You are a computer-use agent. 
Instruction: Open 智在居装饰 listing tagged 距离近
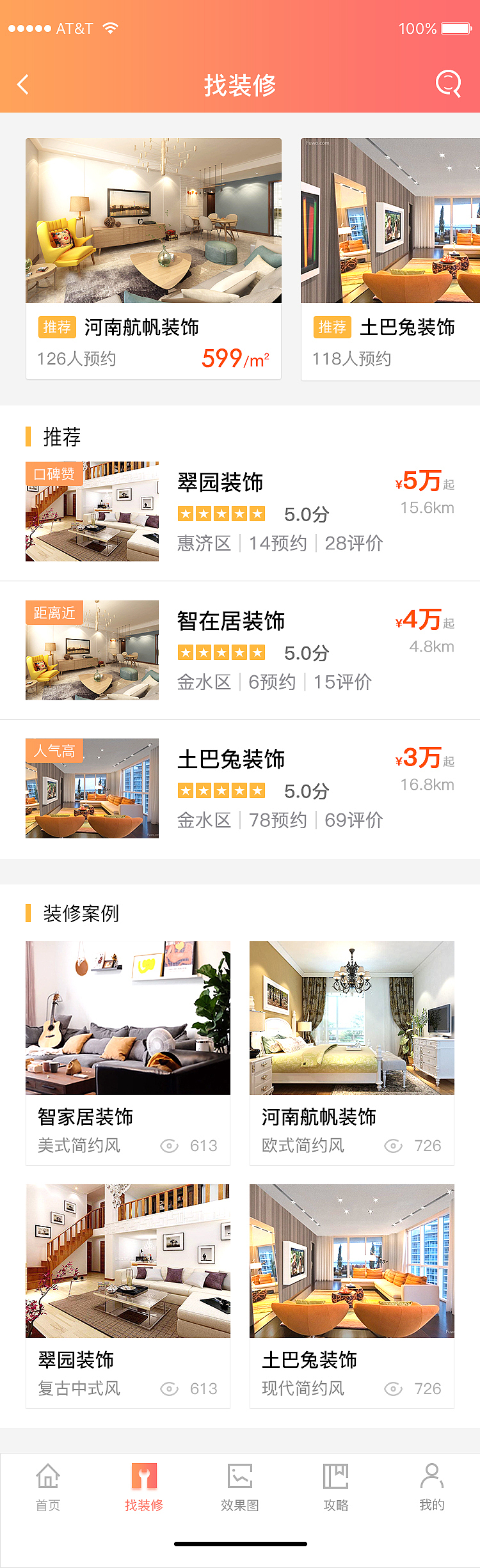coord(240,650)
